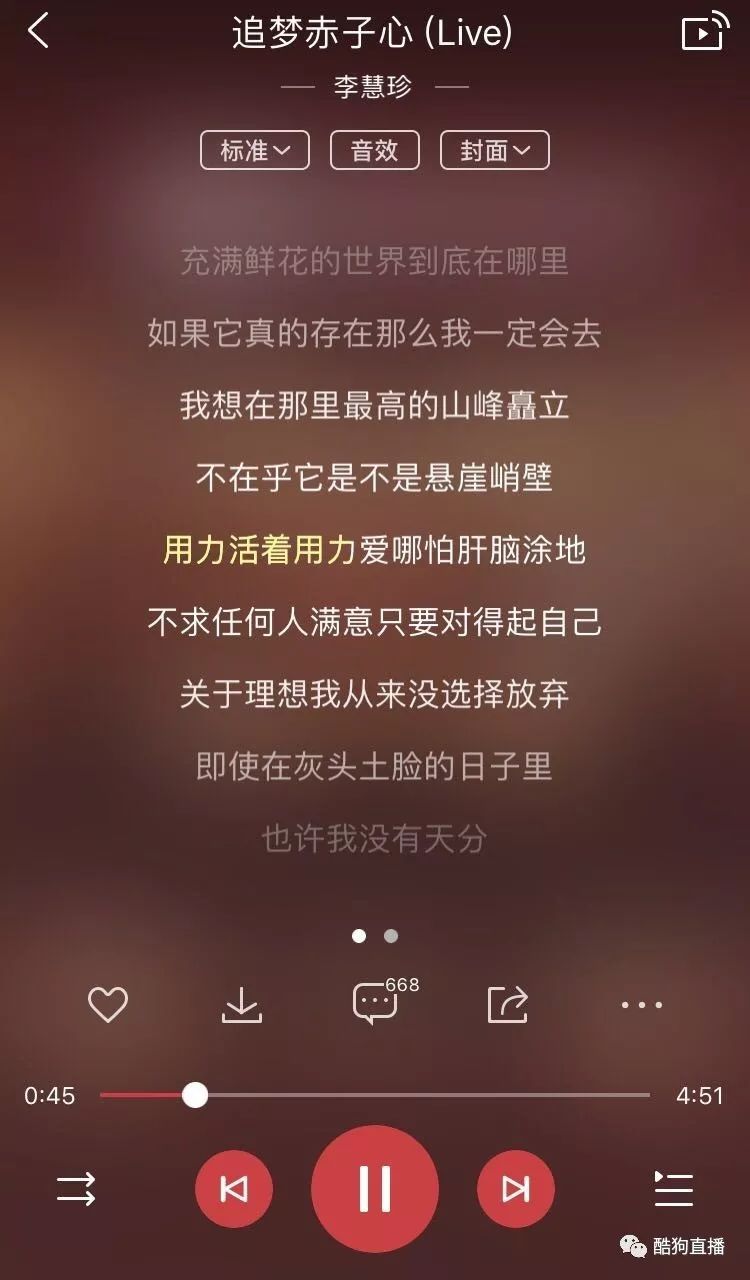This screenshot has height=1280, width=750.
Task: Pause the current song
Action: 375,1189
